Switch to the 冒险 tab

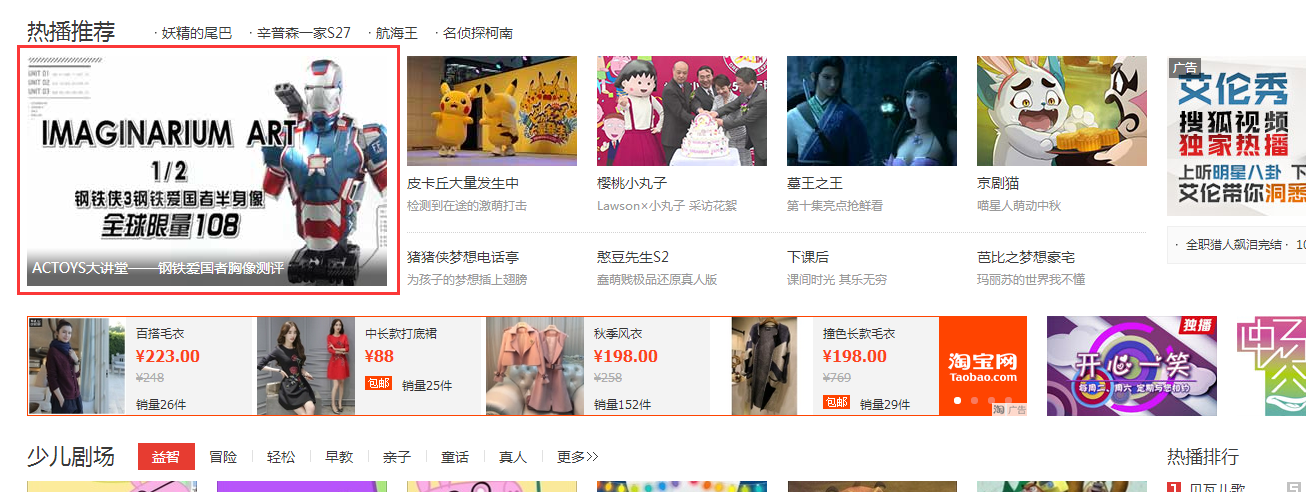(x=223, y=457)
